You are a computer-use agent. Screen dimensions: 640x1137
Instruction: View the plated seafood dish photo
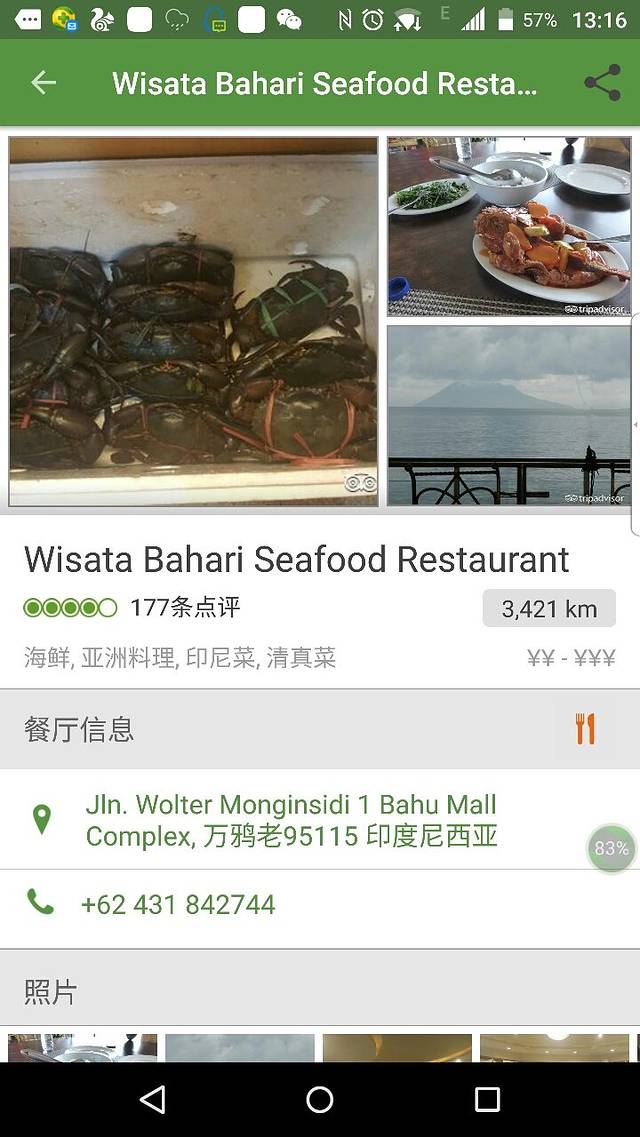pos(509,226)
